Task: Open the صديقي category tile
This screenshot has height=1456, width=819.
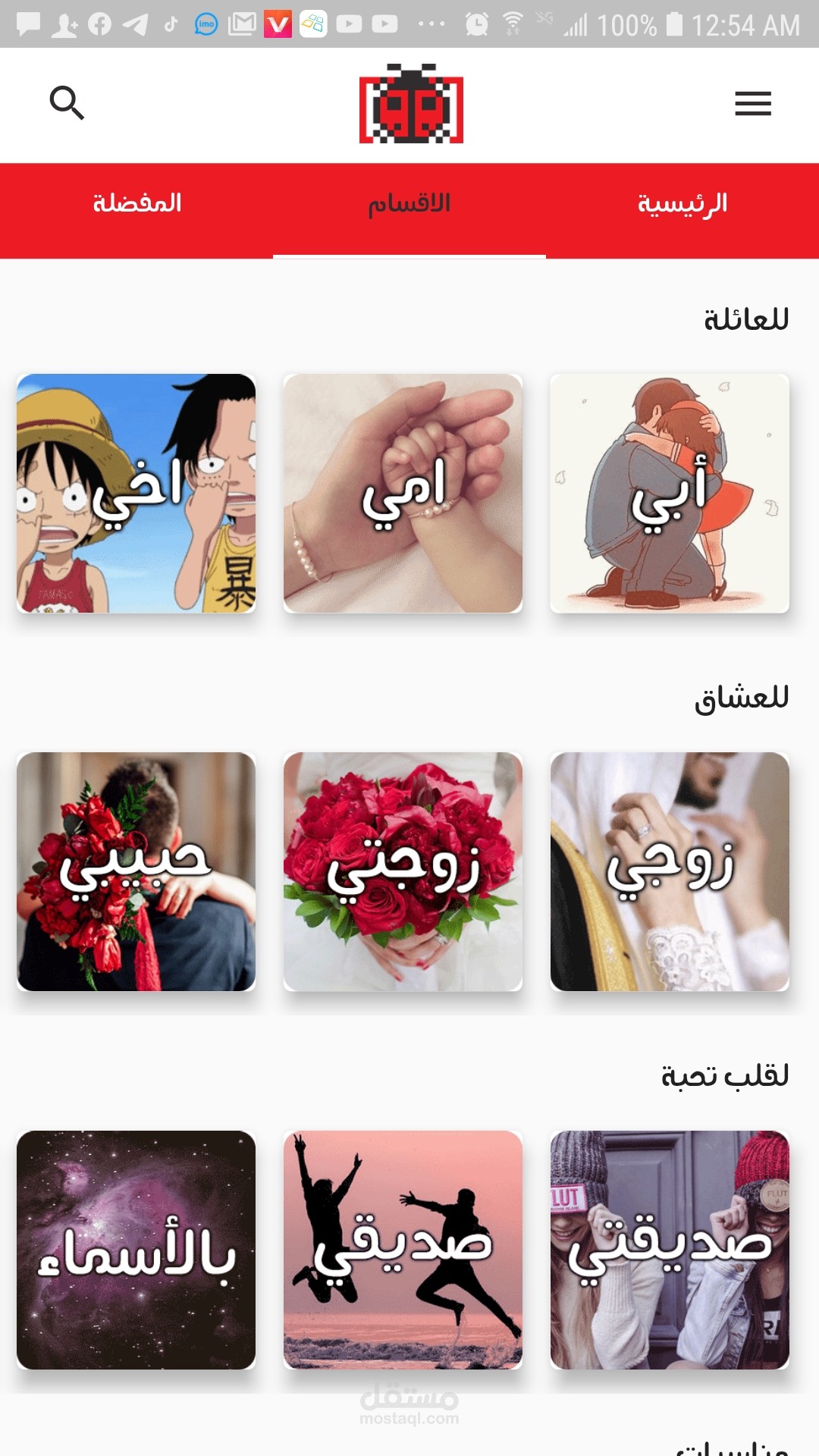Action: point(403,1250)
